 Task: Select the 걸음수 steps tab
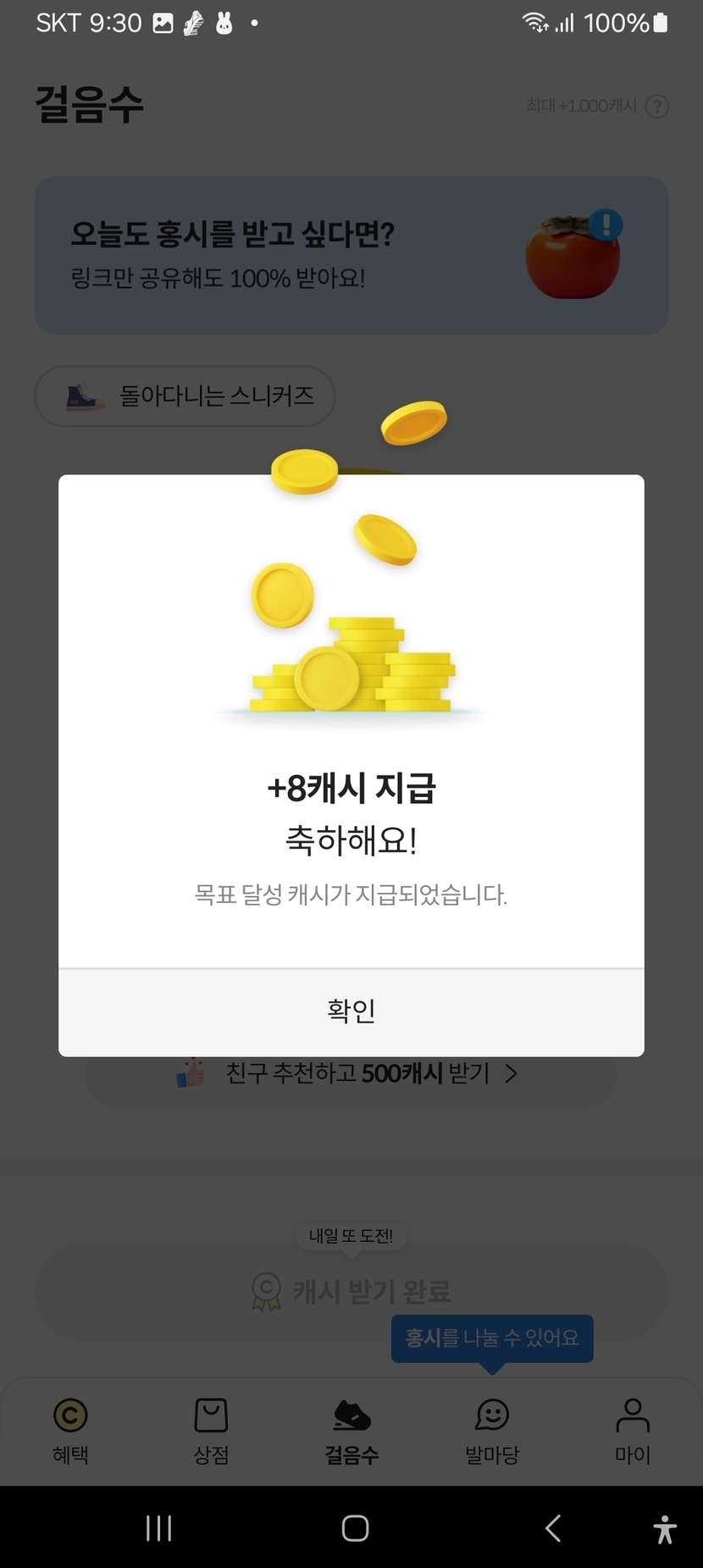351,1431
